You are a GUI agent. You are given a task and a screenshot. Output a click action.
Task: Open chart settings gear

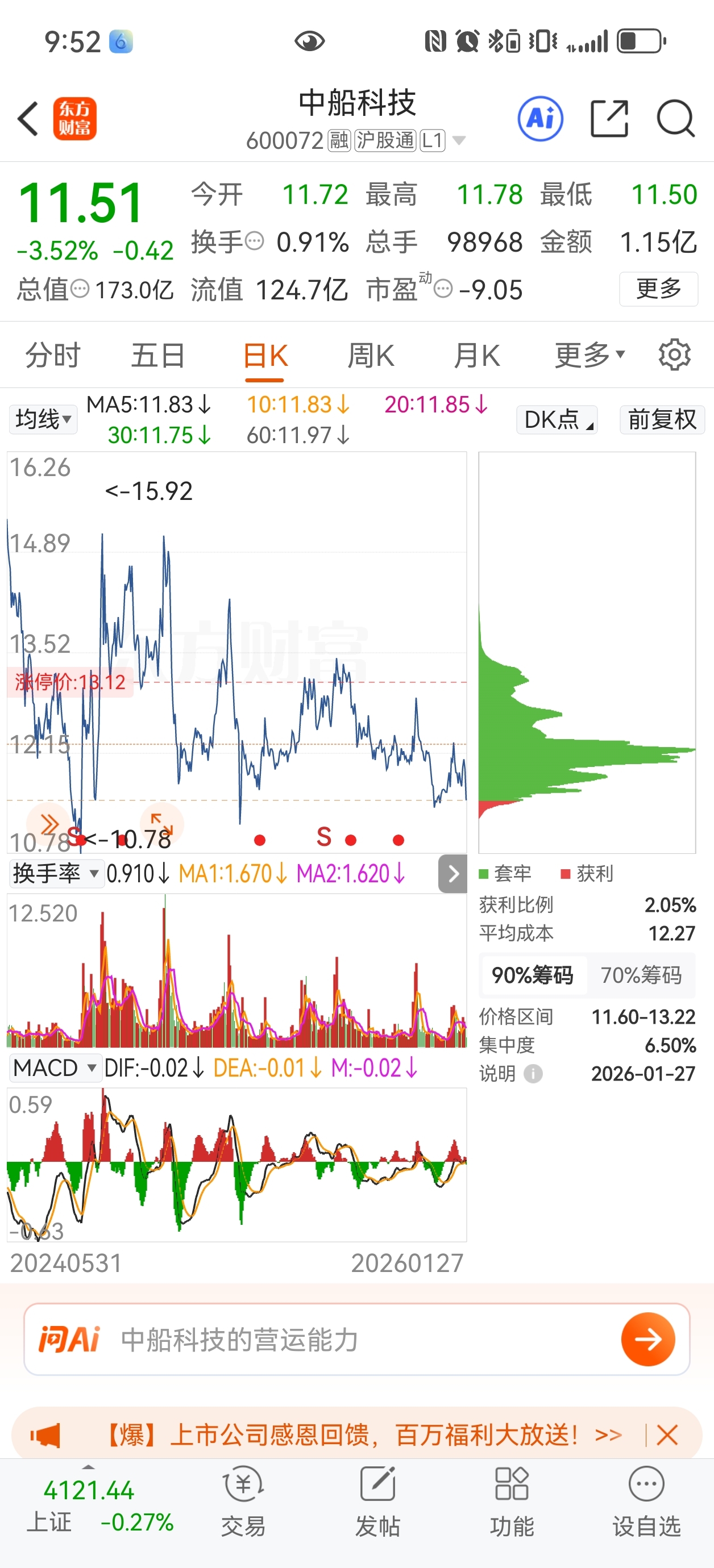coord(674,355)
